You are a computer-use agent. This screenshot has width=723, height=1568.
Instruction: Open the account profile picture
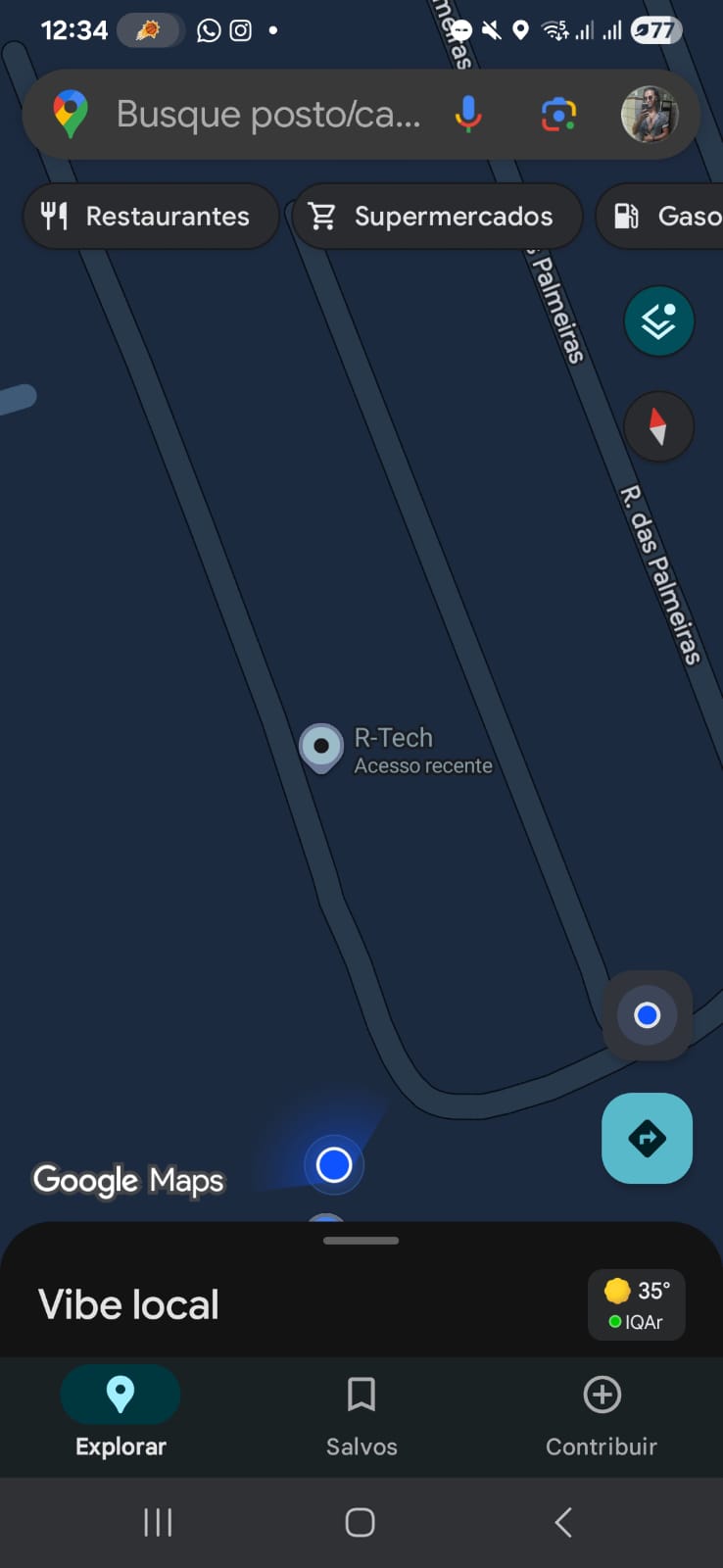(650, 115)
